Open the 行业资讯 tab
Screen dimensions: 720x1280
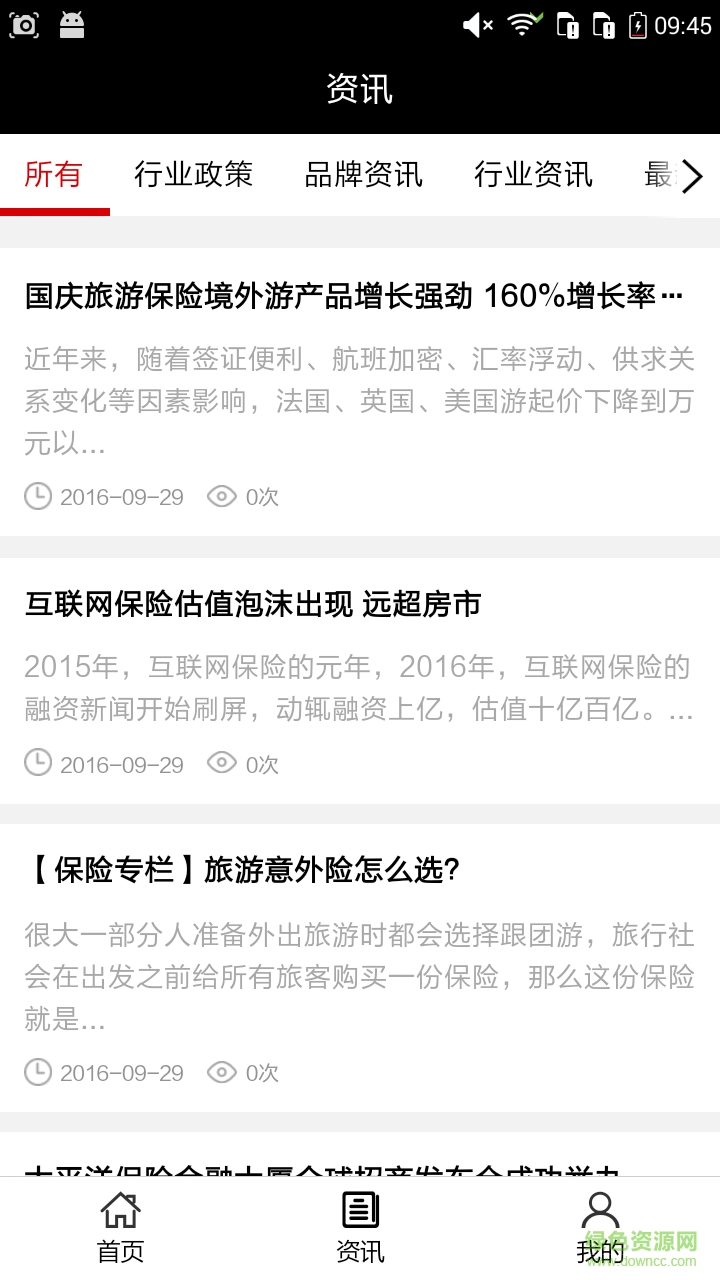[x=533, y=175]
